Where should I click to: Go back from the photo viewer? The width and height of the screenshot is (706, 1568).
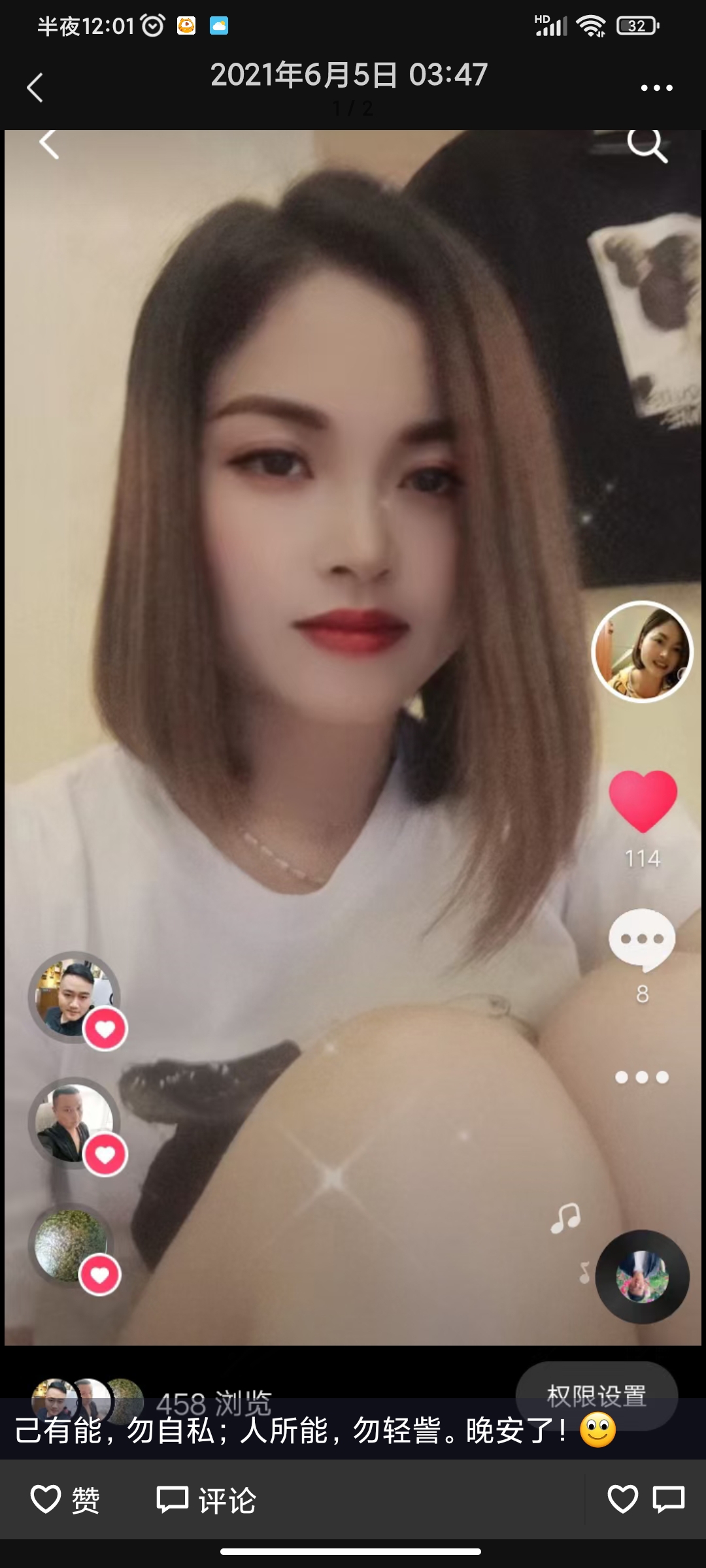tap(35, 88)
